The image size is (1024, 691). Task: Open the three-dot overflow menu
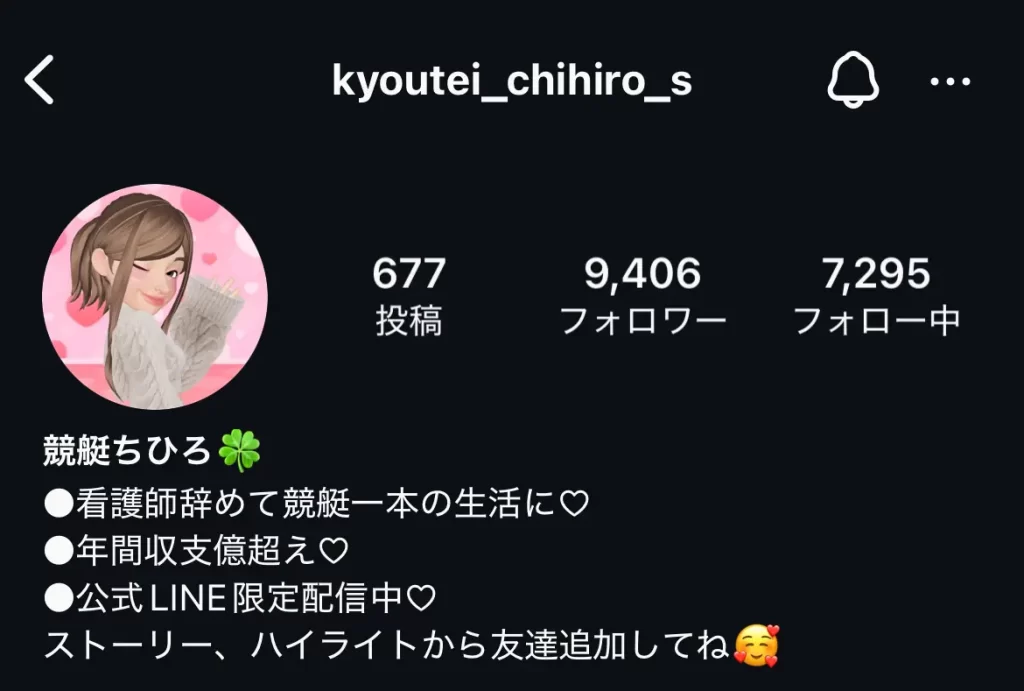[950, 81]
